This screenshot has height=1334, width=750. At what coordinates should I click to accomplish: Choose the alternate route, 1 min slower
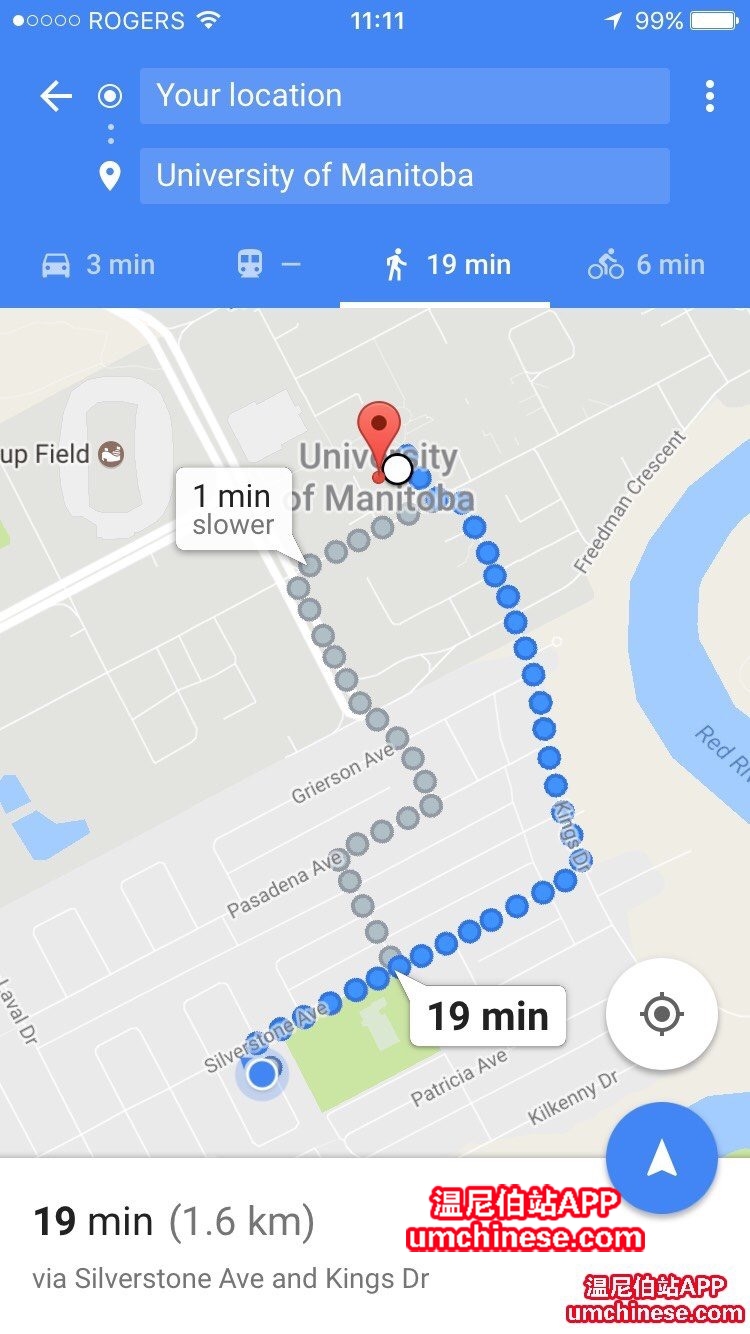tap(234, 509)
